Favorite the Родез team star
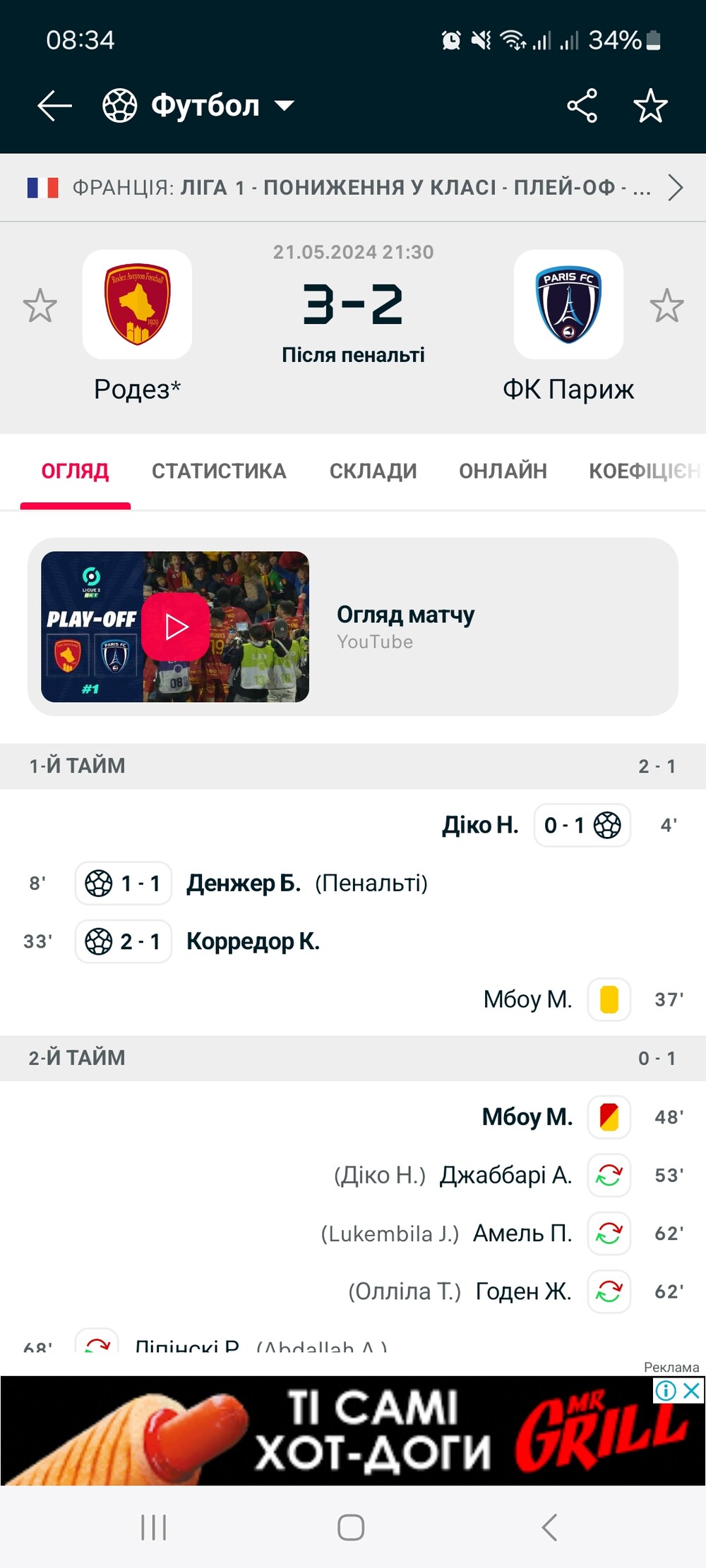The width and height of the screenshot is (706, 1568). (x=40, y=306)
